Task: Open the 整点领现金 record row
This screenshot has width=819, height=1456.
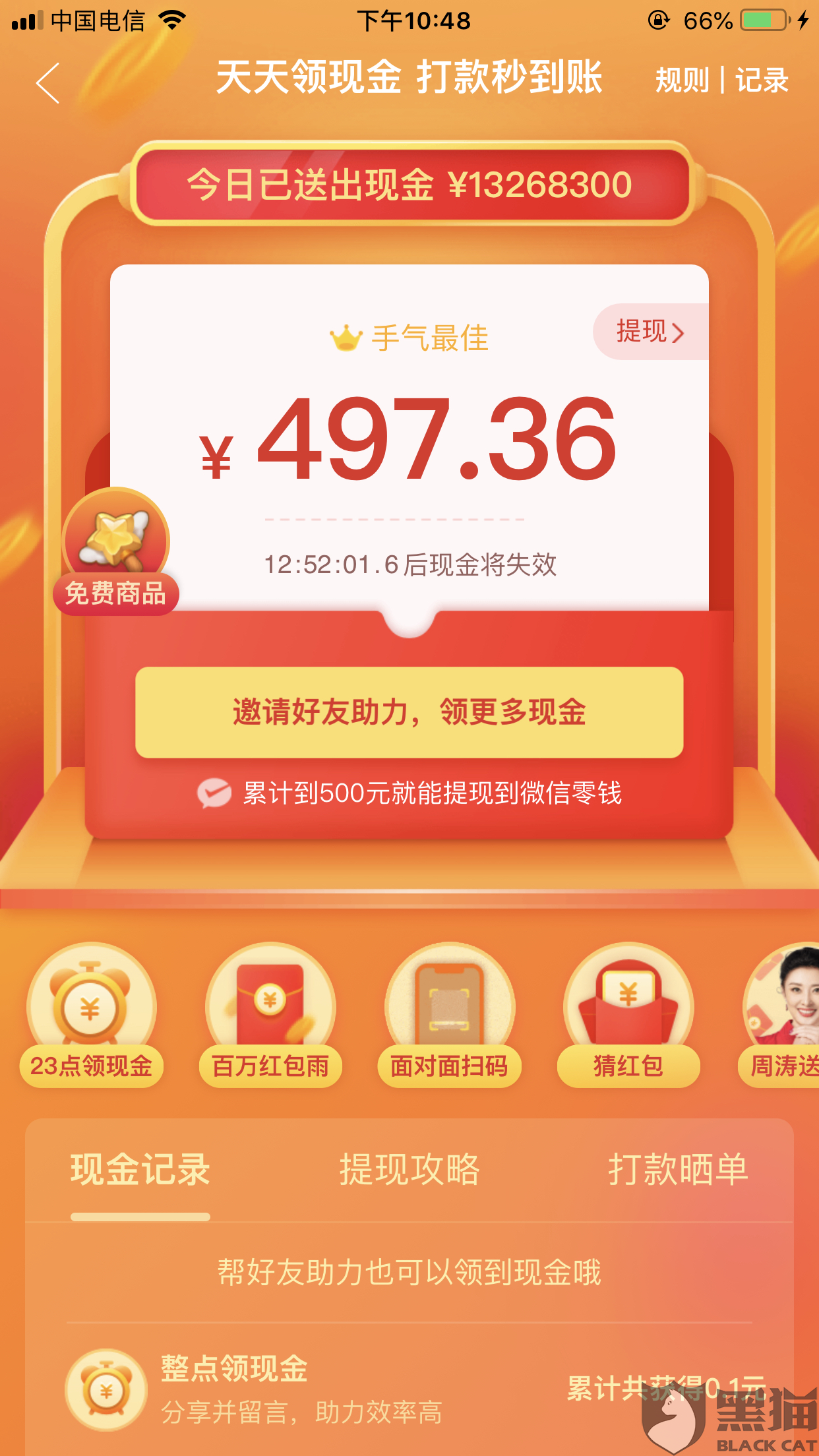Action: point(409,1389)
